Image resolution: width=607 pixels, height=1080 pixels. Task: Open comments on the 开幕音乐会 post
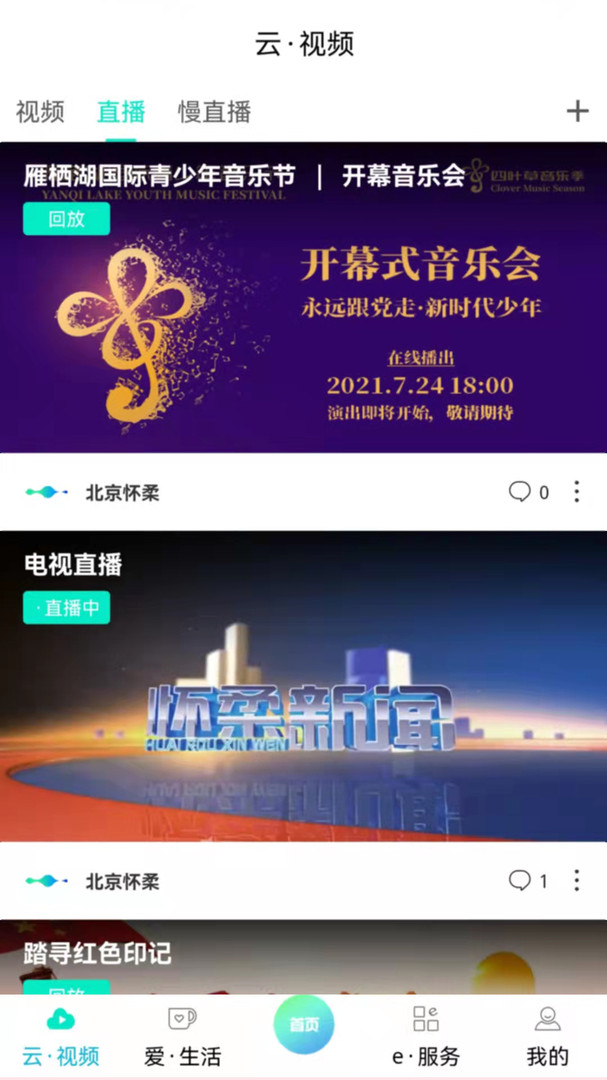click(x=529, y=492)
